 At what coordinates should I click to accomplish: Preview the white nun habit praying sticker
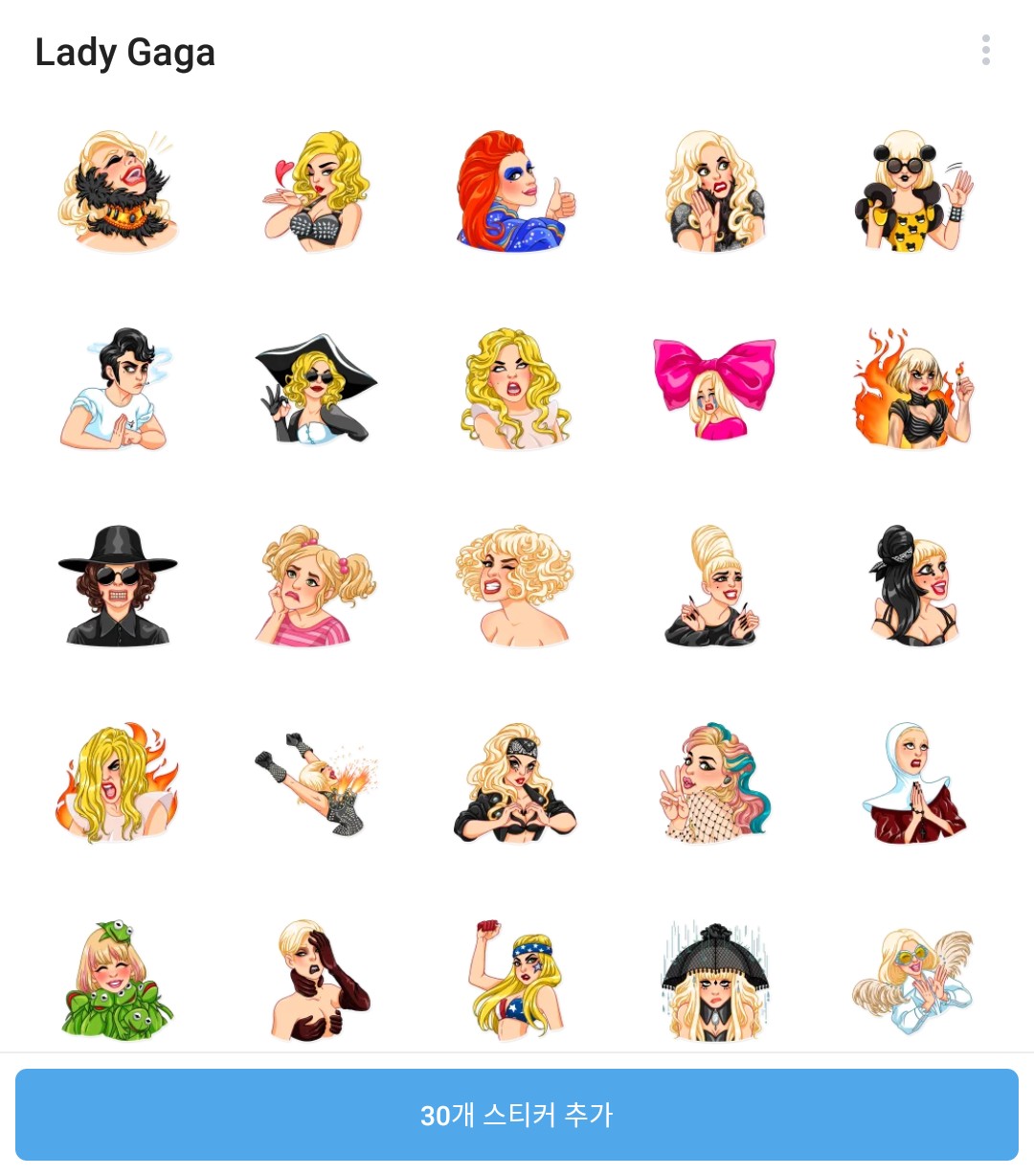[x=913, y=783]
